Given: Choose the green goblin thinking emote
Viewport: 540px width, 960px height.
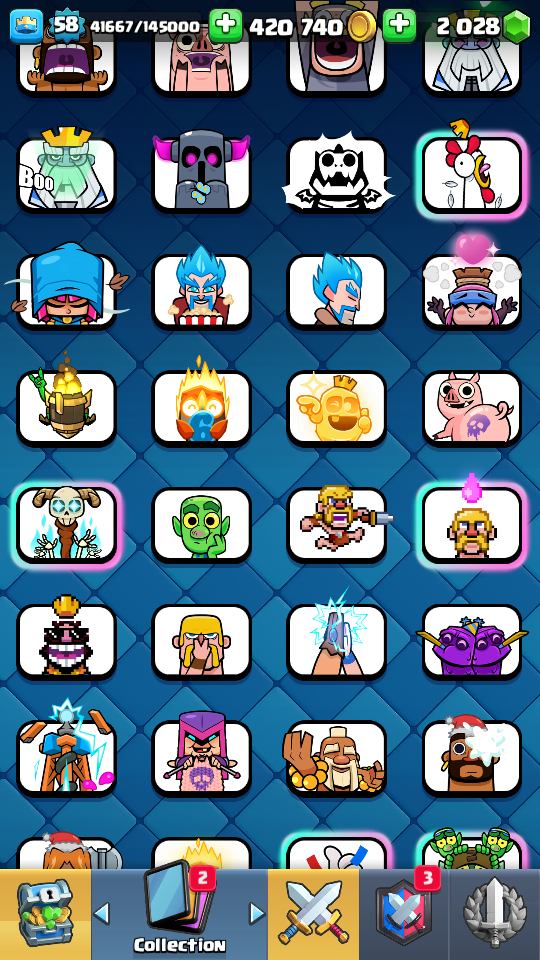Looking at the screenshot, I should pos(201,525).
